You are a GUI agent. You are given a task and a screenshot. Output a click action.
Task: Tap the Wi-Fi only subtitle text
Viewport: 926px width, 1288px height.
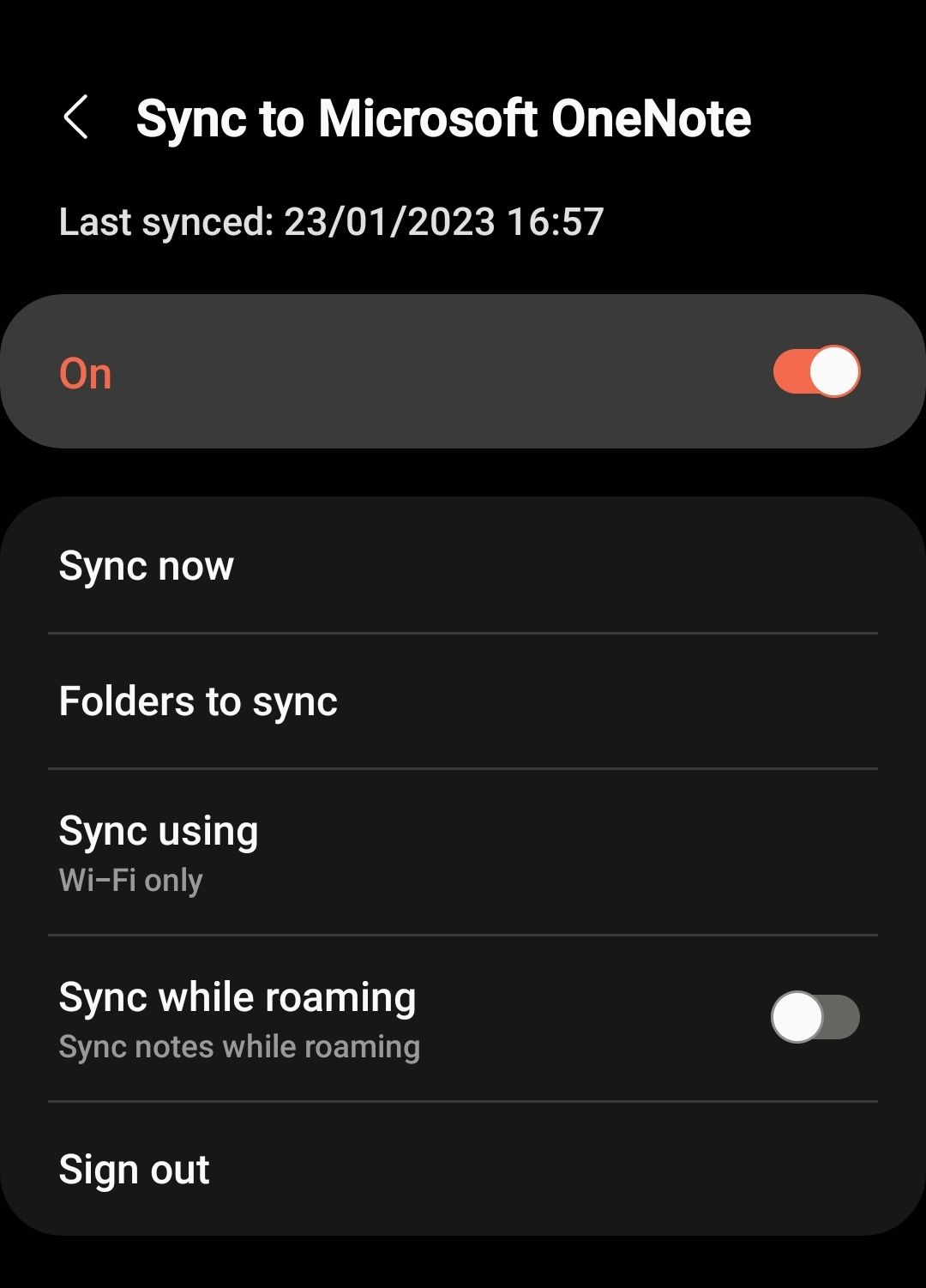130,878
